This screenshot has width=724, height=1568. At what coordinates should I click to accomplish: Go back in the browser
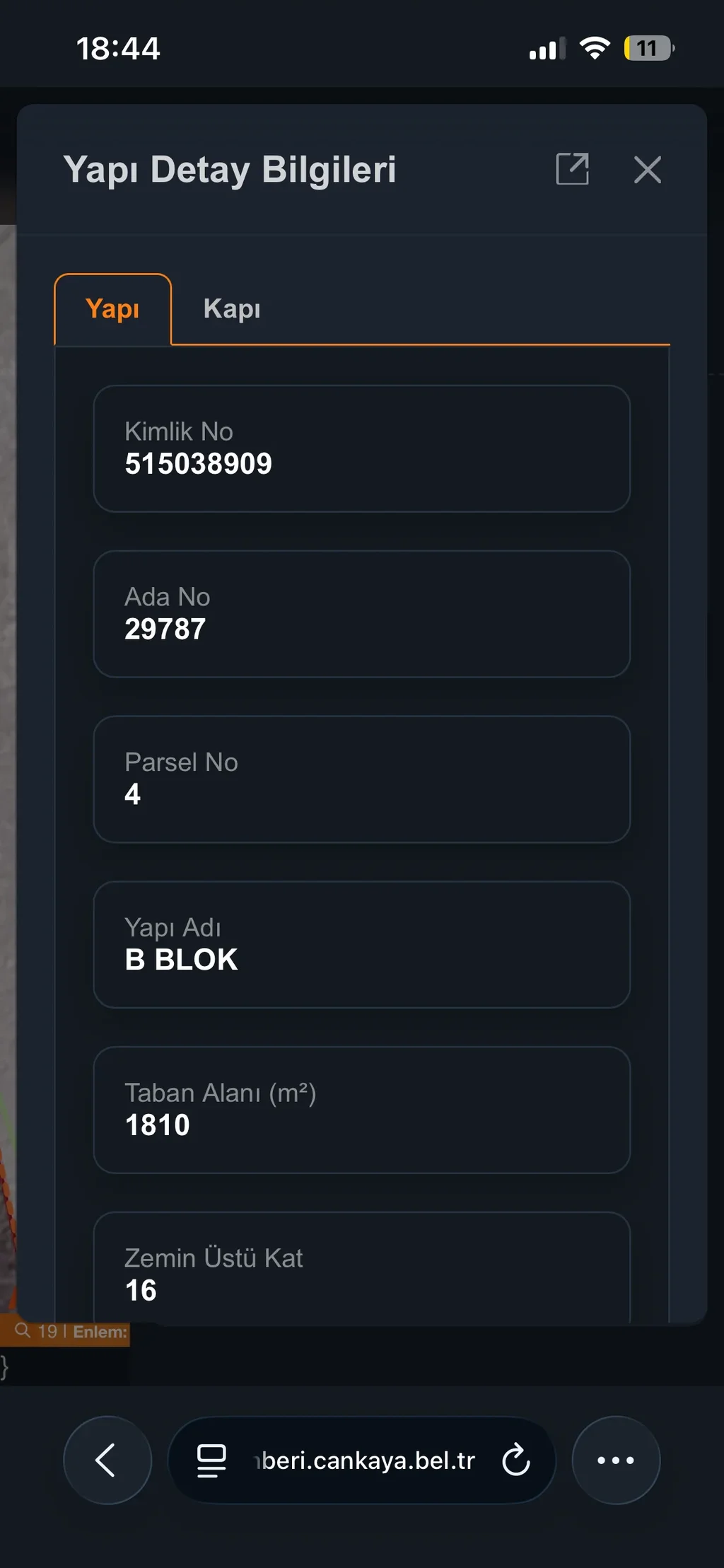click(x=107, y=1460)
